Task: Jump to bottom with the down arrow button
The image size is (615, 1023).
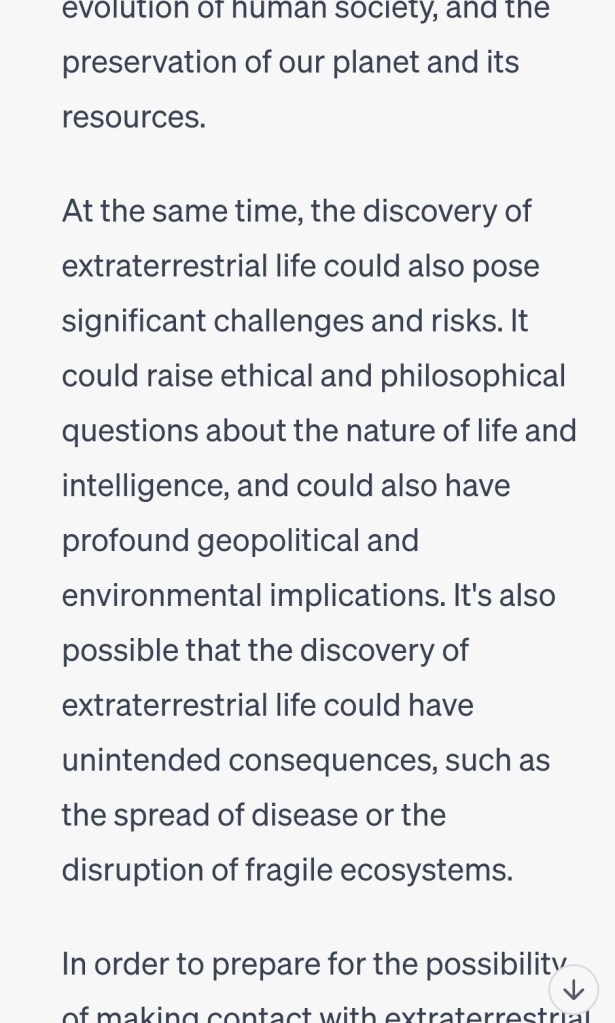Action: coord(574,989)
